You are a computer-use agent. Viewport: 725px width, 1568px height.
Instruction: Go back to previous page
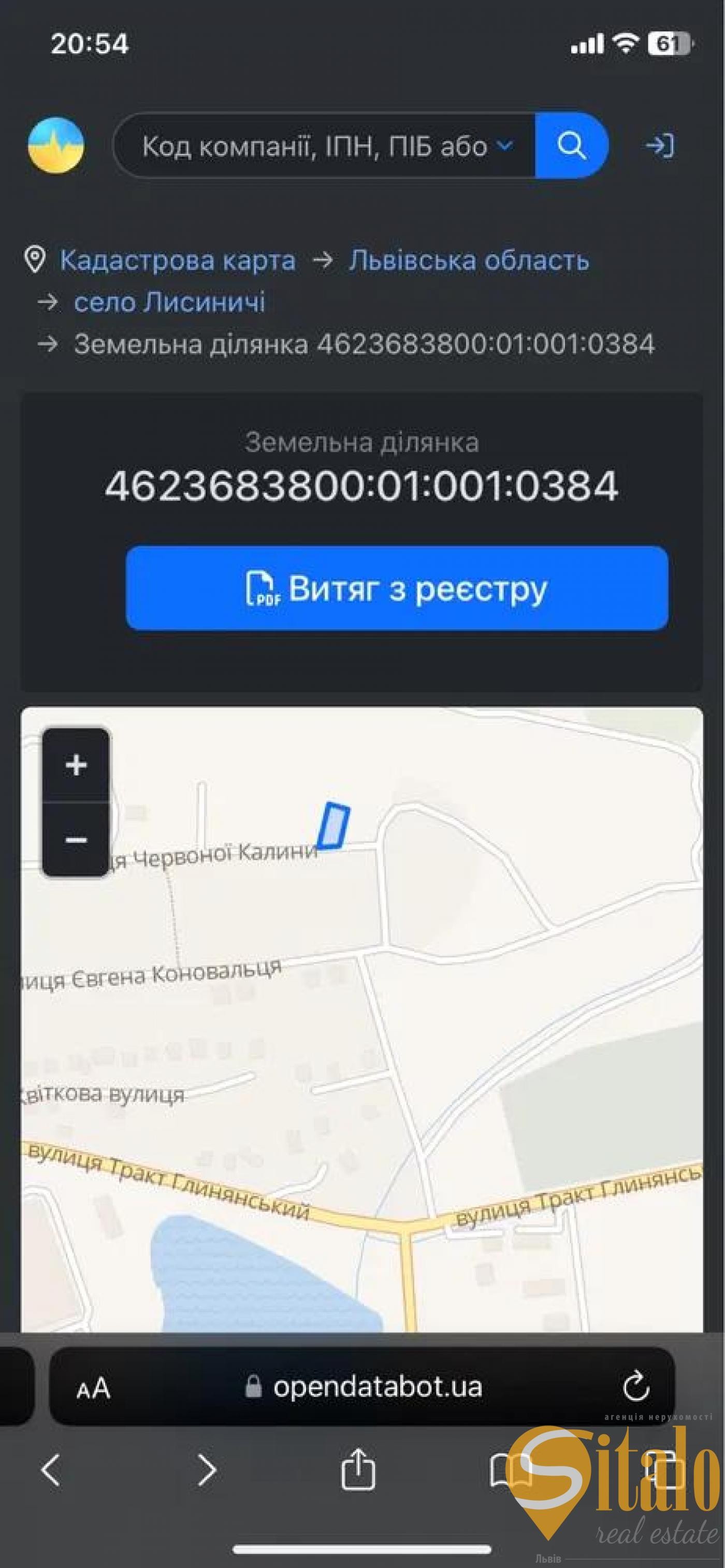[x=51, y=1471]
